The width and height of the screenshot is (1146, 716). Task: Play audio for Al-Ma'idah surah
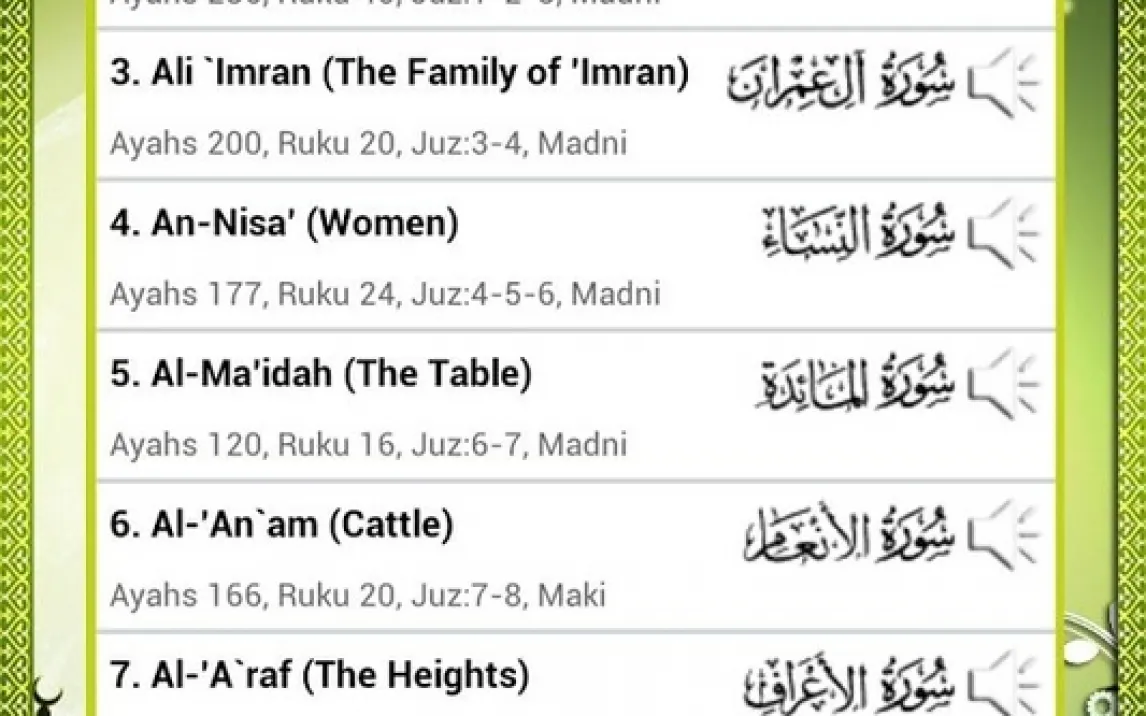pyautogui.click(x=1004, y=384)
